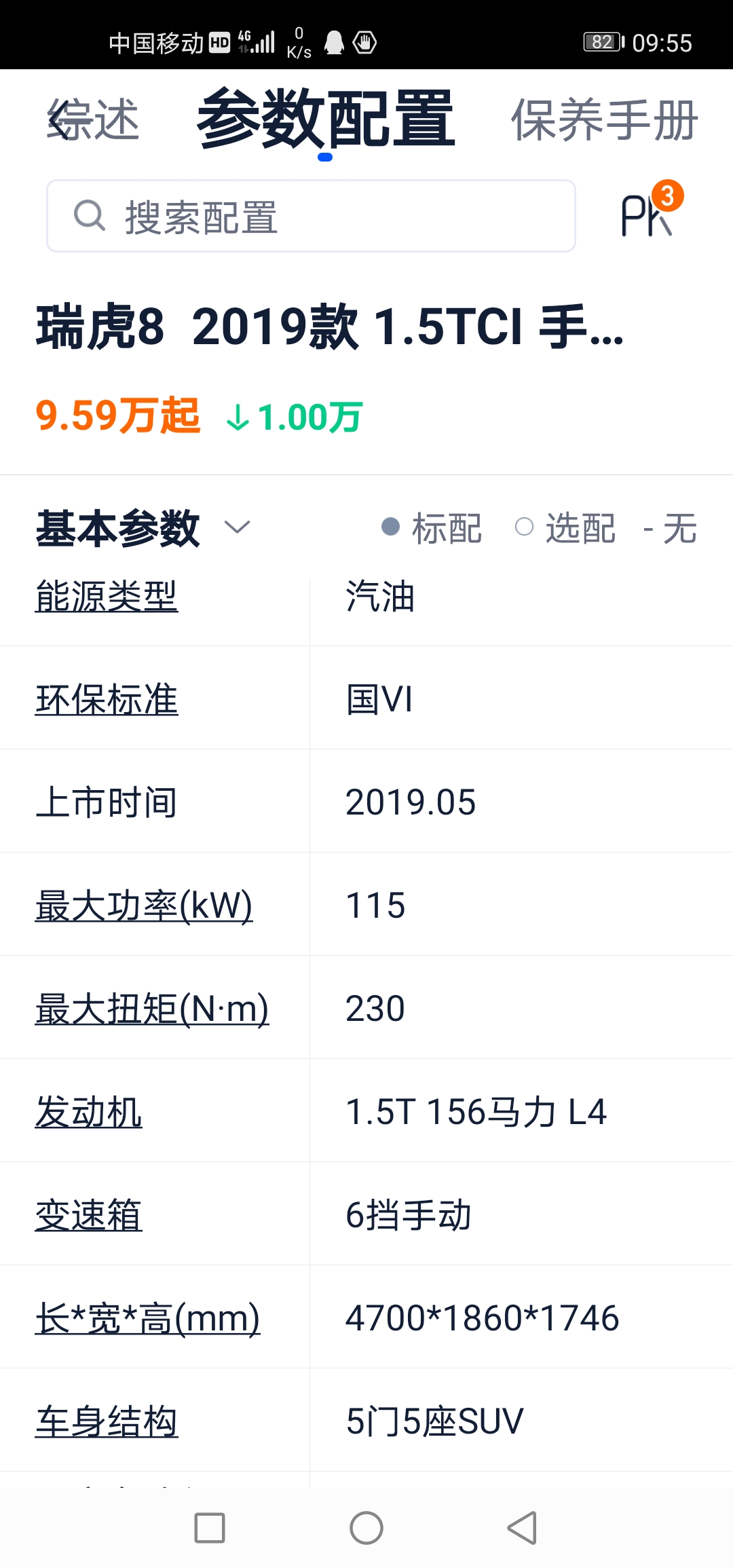The width and height of the screenshot is (733, 1568).
Task: Click the magnifier icon in the search bar
Action: click(x=88, y=216)
